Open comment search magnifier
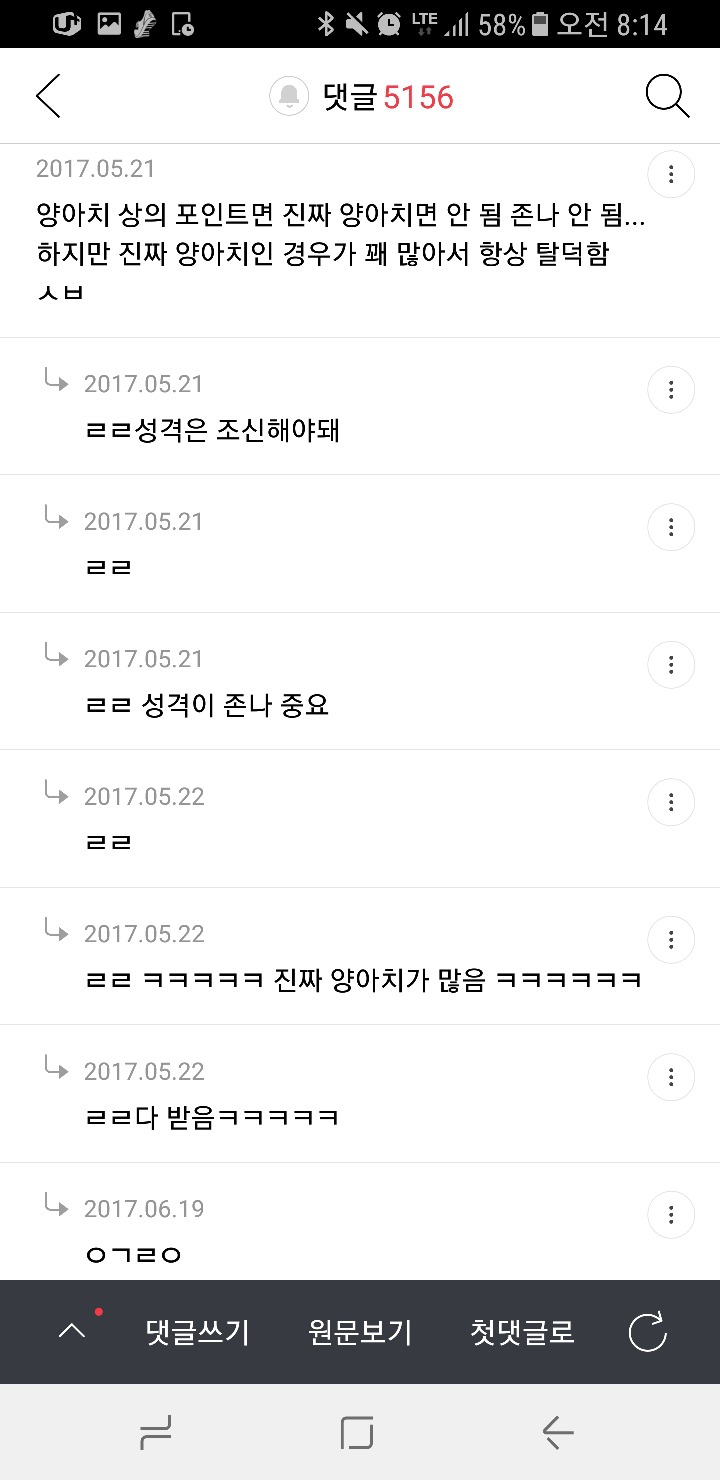 pyautogui.click(x=667, y=96)
